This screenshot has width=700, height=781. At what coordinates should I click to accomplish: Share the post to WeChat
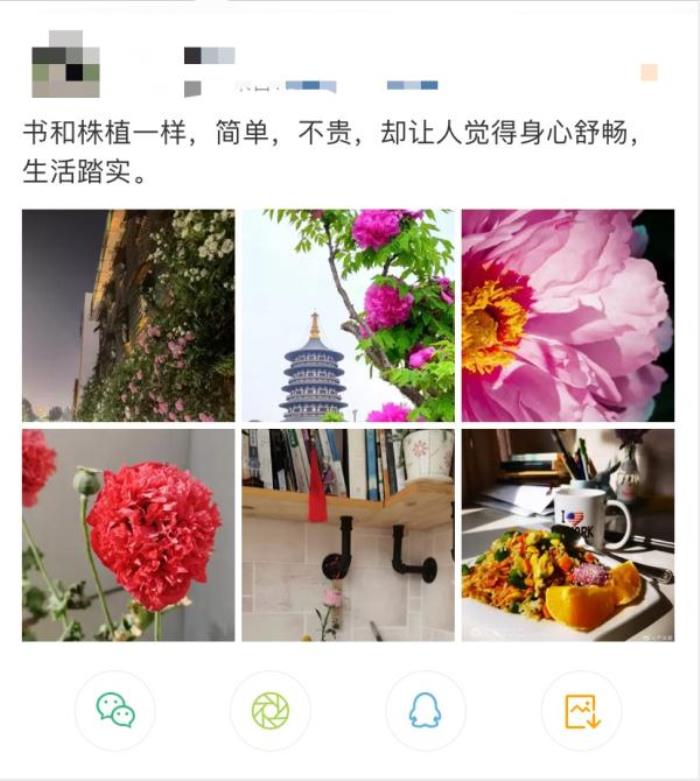pyautogui.click(x=115, y=710)
